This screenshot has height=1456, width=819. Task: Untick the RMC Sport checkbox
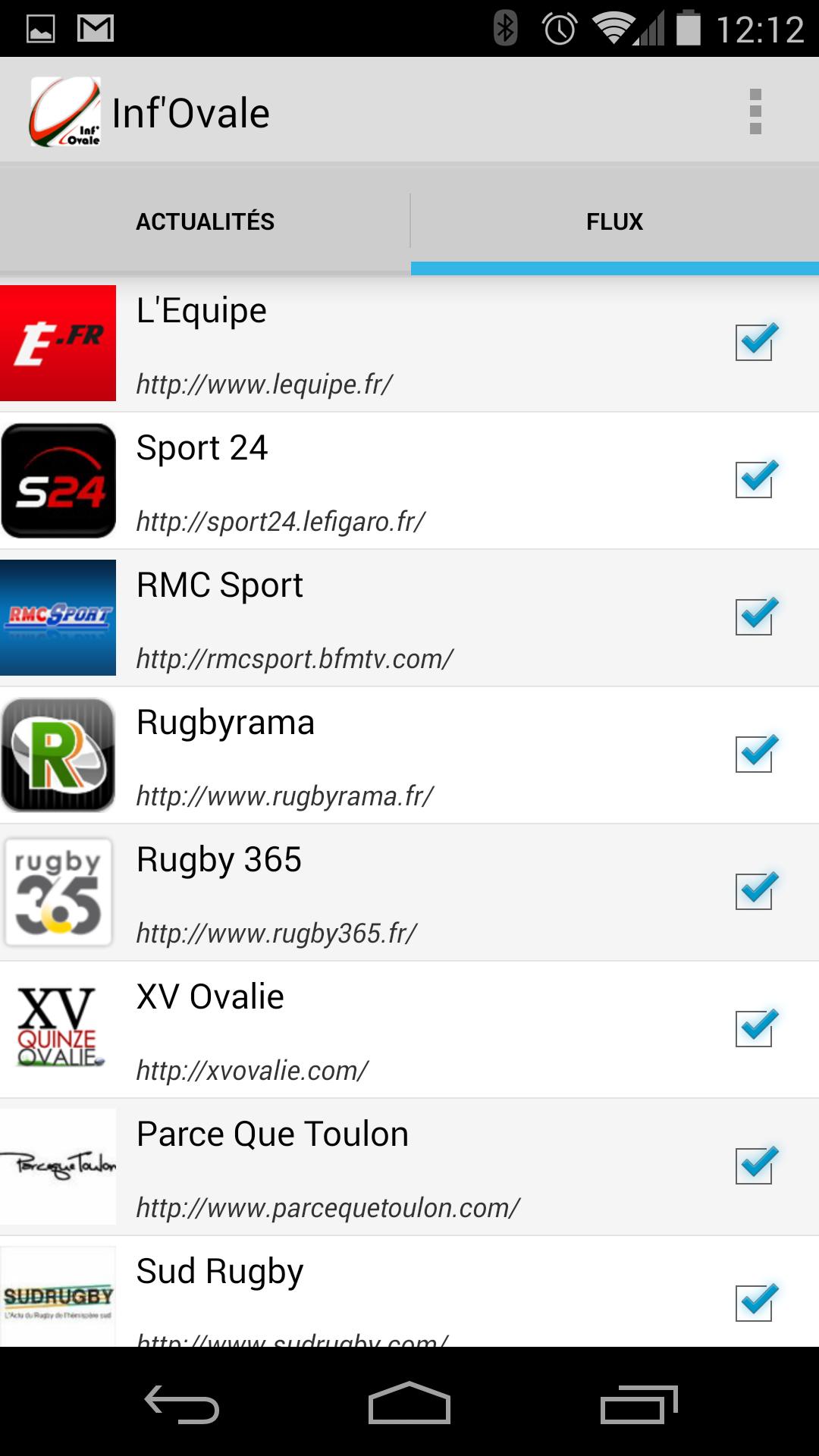click(x=755, y=617)
